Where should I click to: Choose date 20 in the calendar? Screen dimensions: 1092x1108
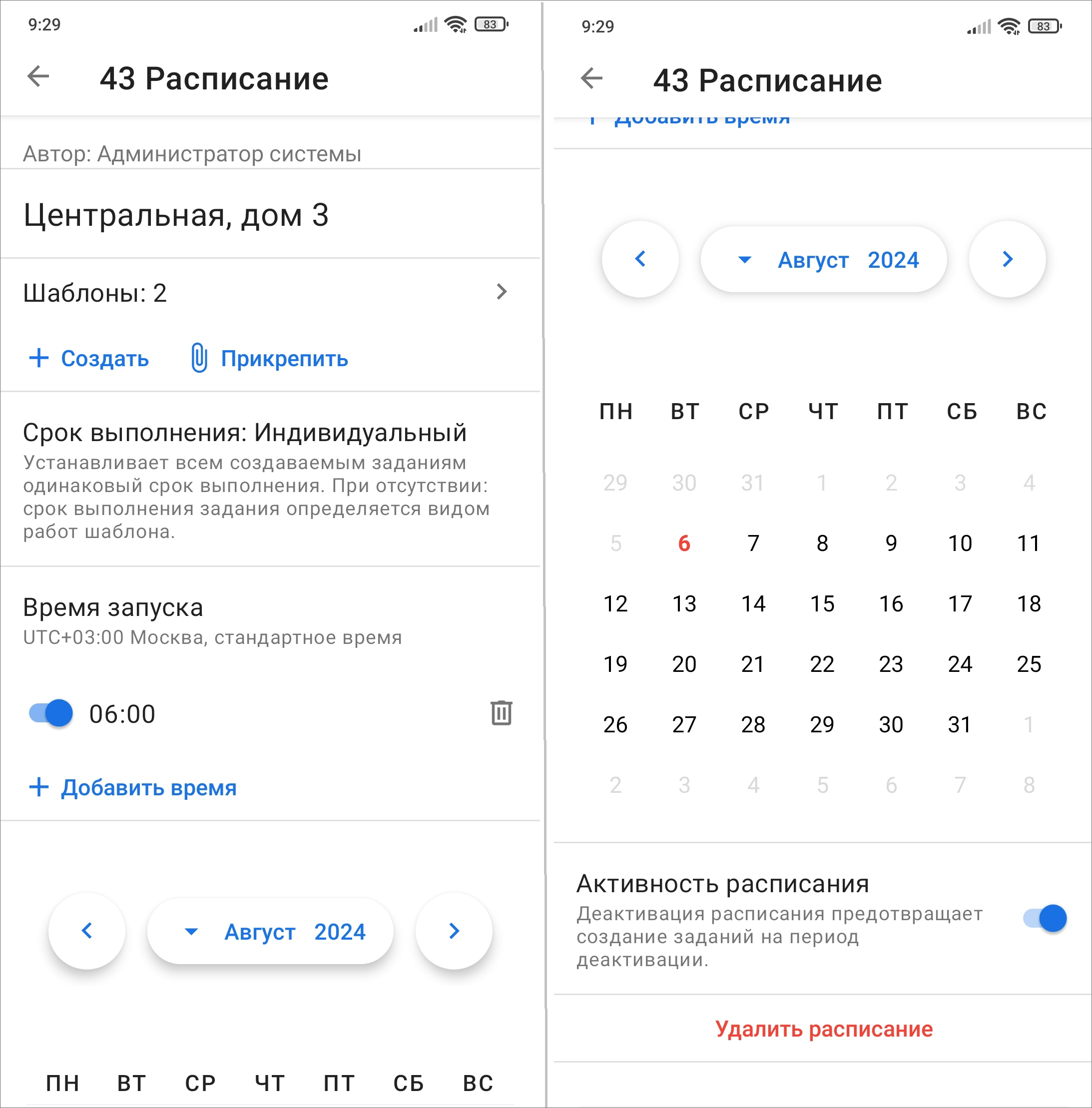(x=684, y=664)
